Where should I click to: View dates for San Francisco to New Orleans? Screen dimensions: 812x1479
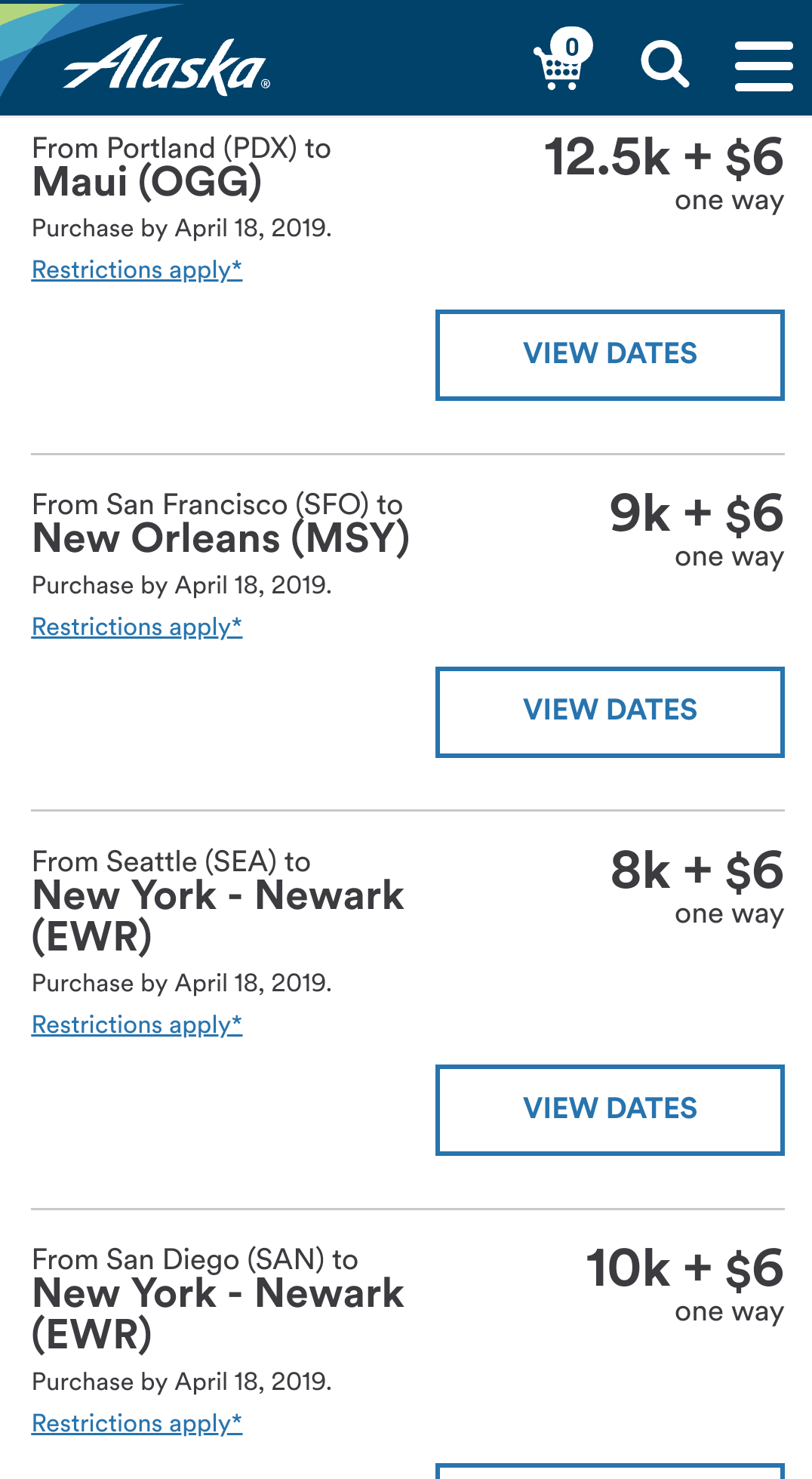click(611, 710)
